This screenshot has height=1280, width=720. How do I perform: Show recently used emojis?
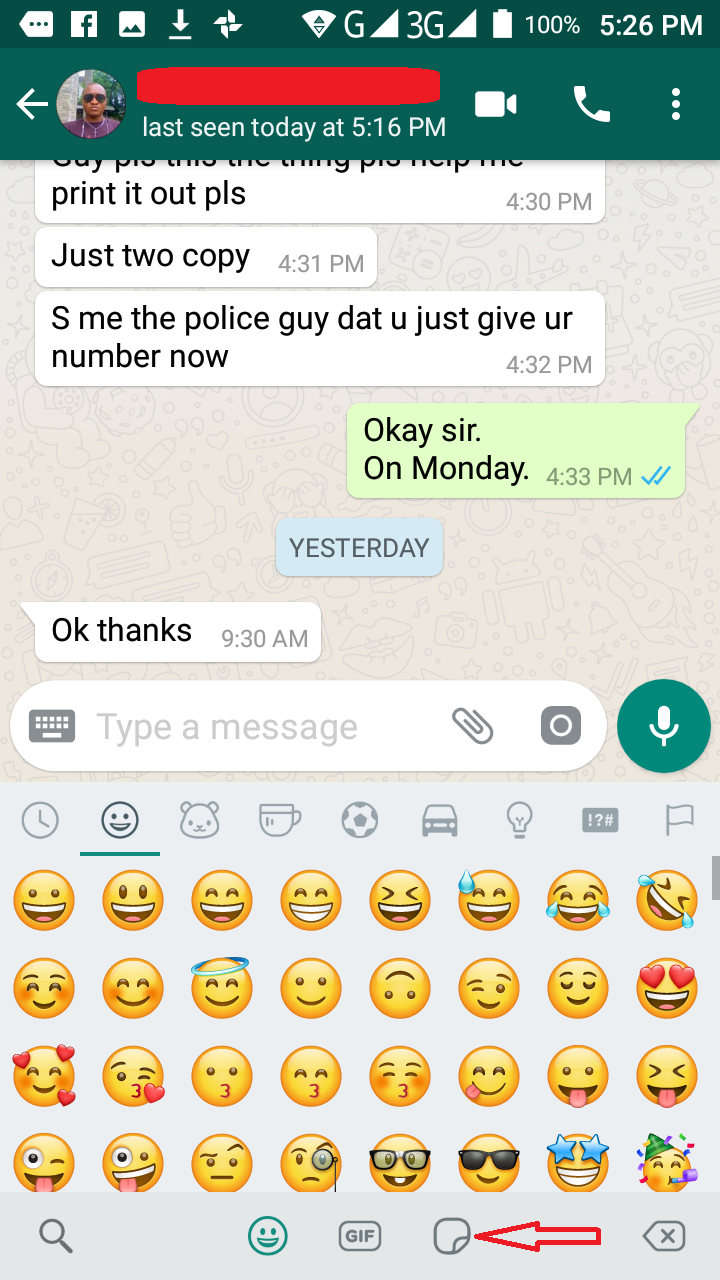[x=40, y=821]
